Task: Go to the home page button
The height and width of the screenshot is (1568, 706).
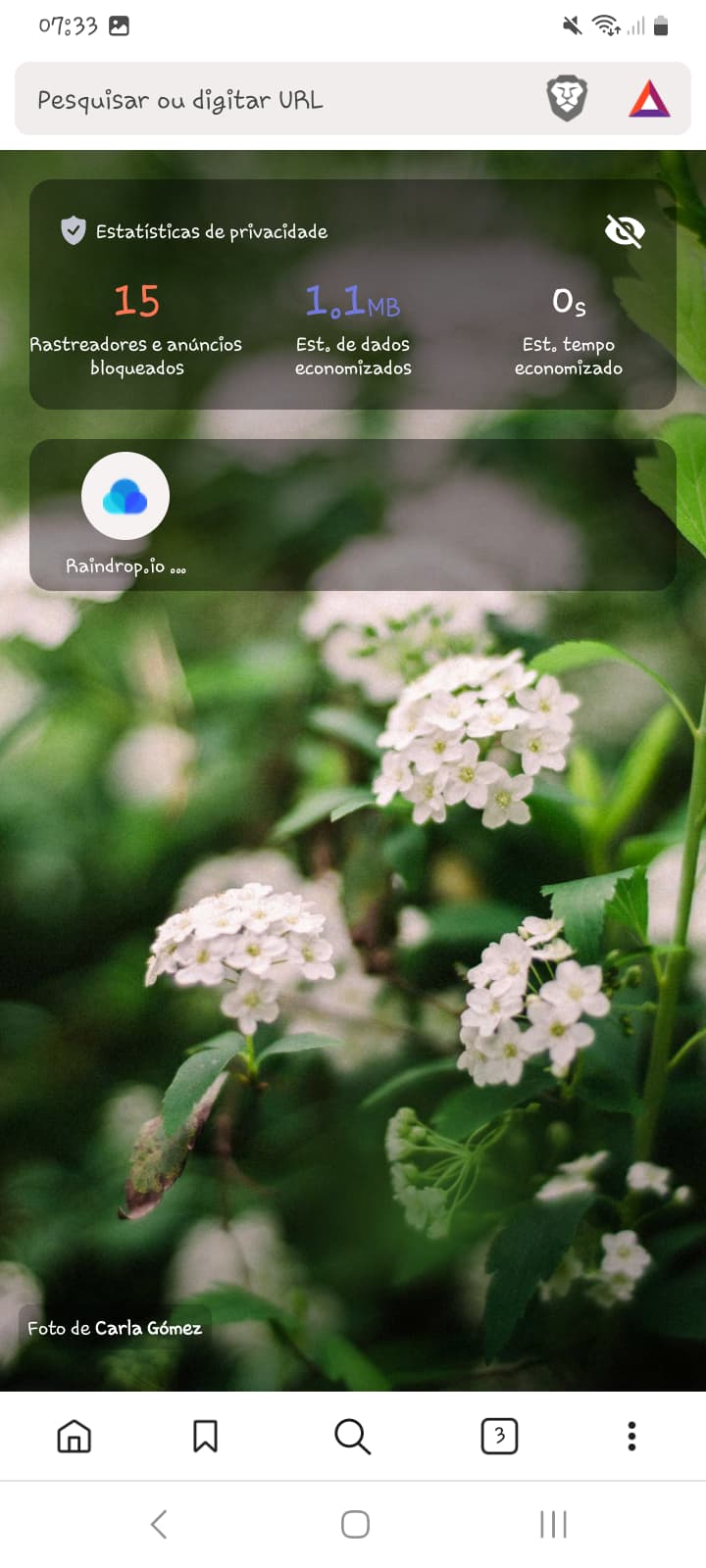Action: (75, 1437)
